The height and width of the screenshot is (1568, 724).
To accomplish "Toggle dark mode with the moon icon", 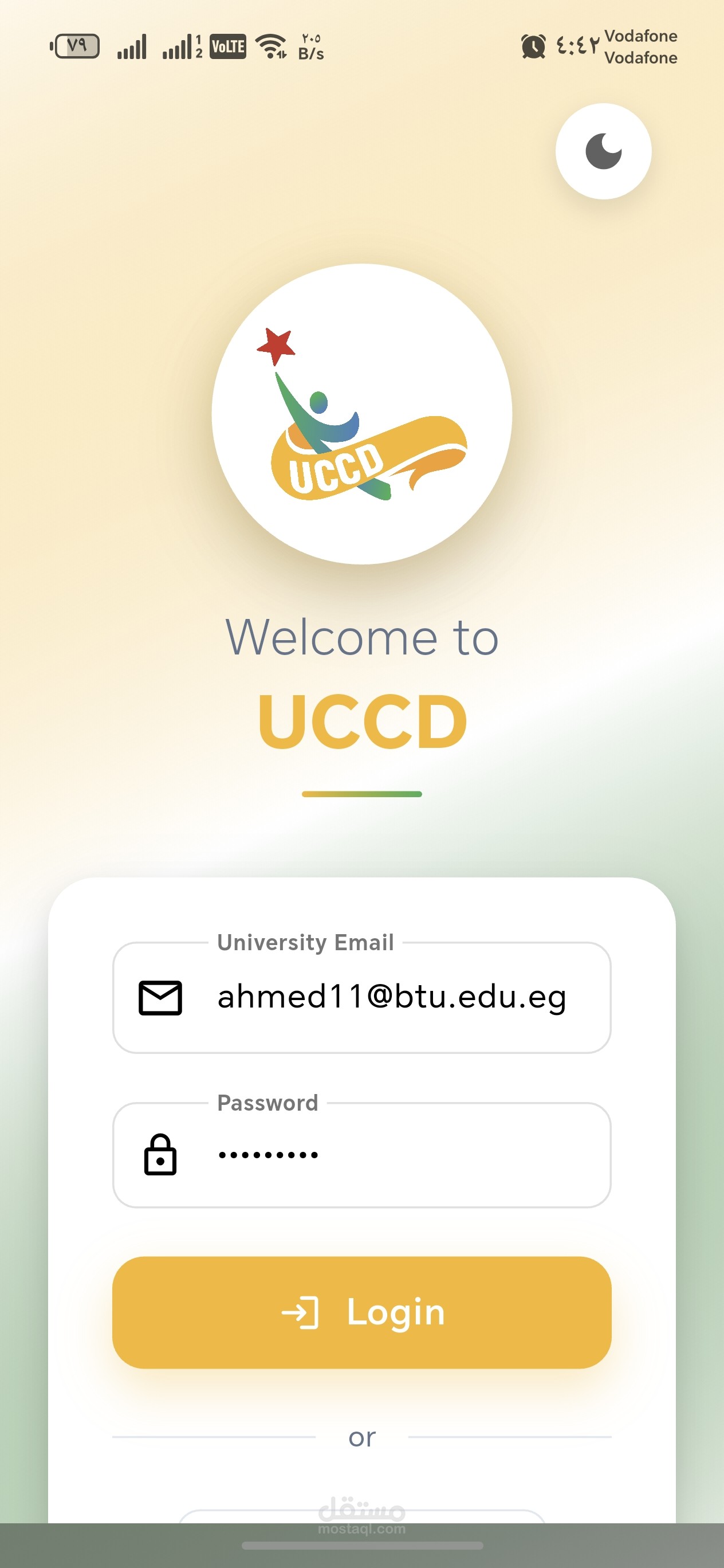I will pyautogui.click(x=603, y=151).
